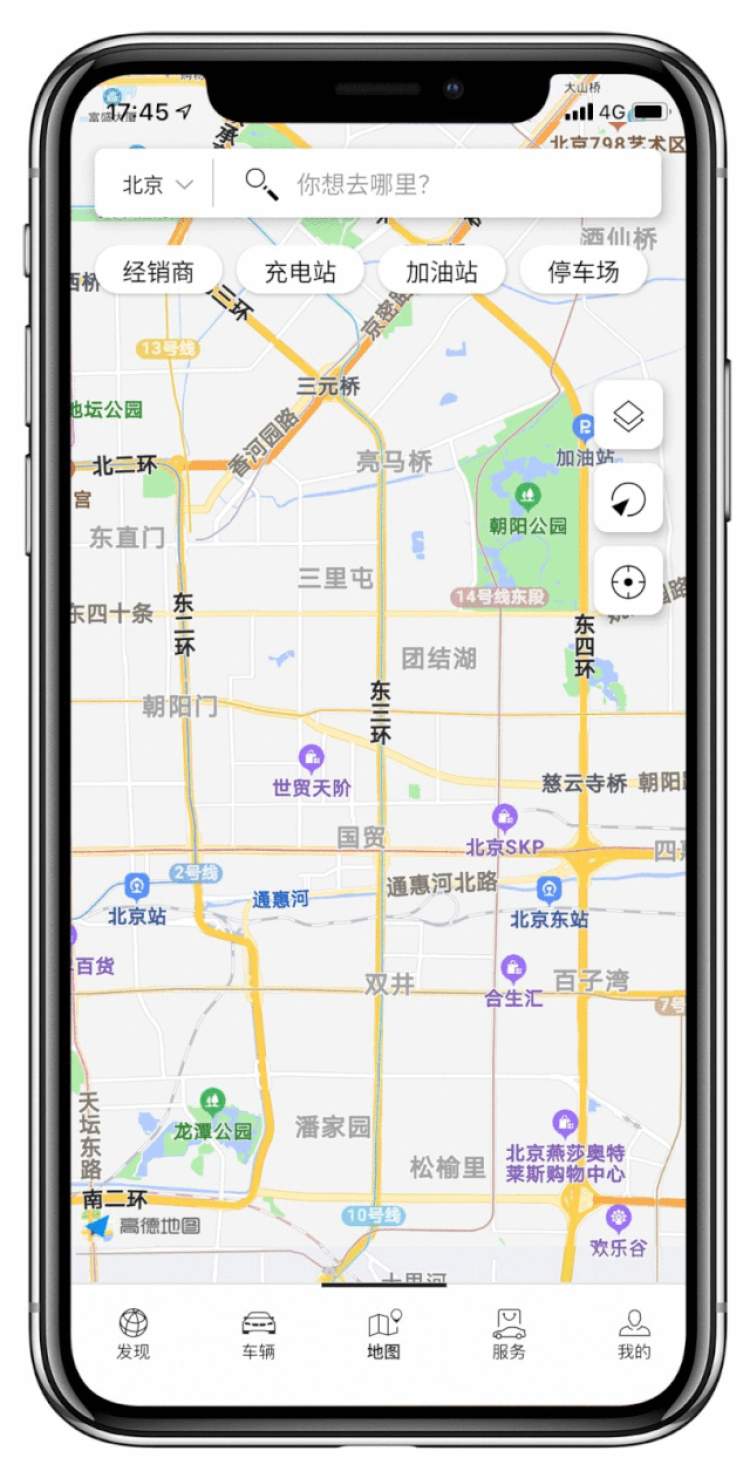Tap the 你想去哪里 search field
Viewport: 750px width, 1478px height.
click(x=440, y=184)
